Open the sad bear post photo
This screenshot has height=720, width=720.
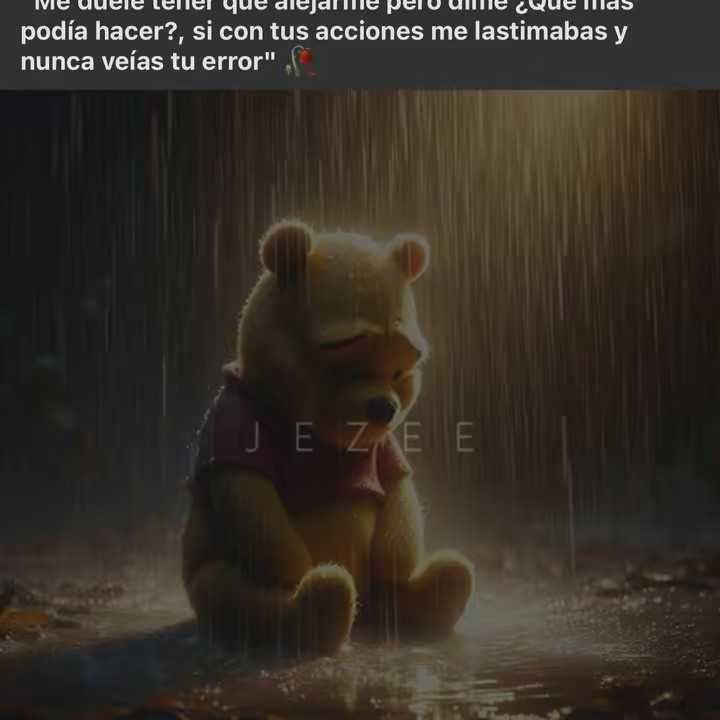pyautogui.click(x=360, y=405)
